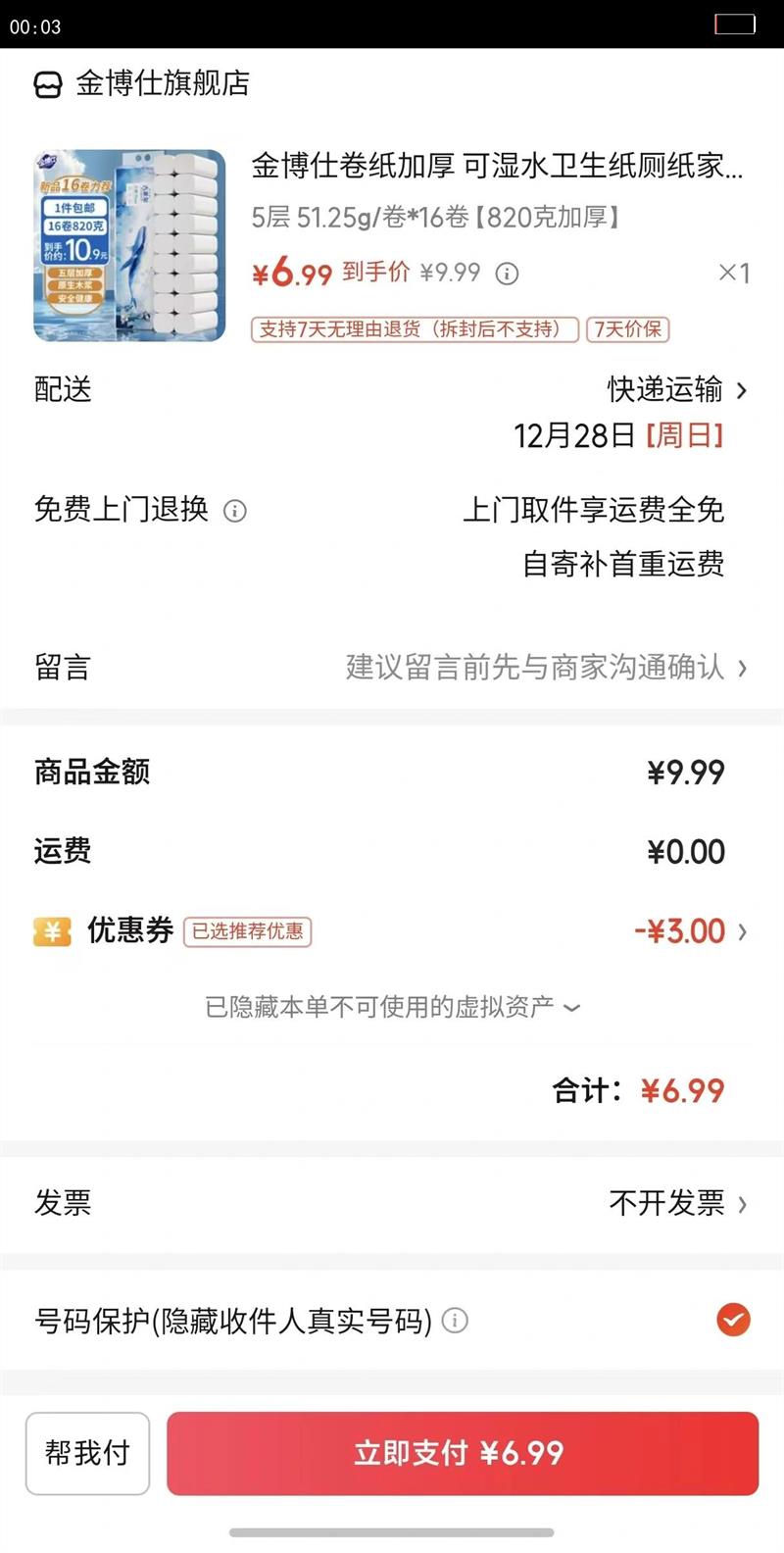Open the 金博仕卷纸 product thumbnail
Screen dimensions: 784x1553
(129, 245)
